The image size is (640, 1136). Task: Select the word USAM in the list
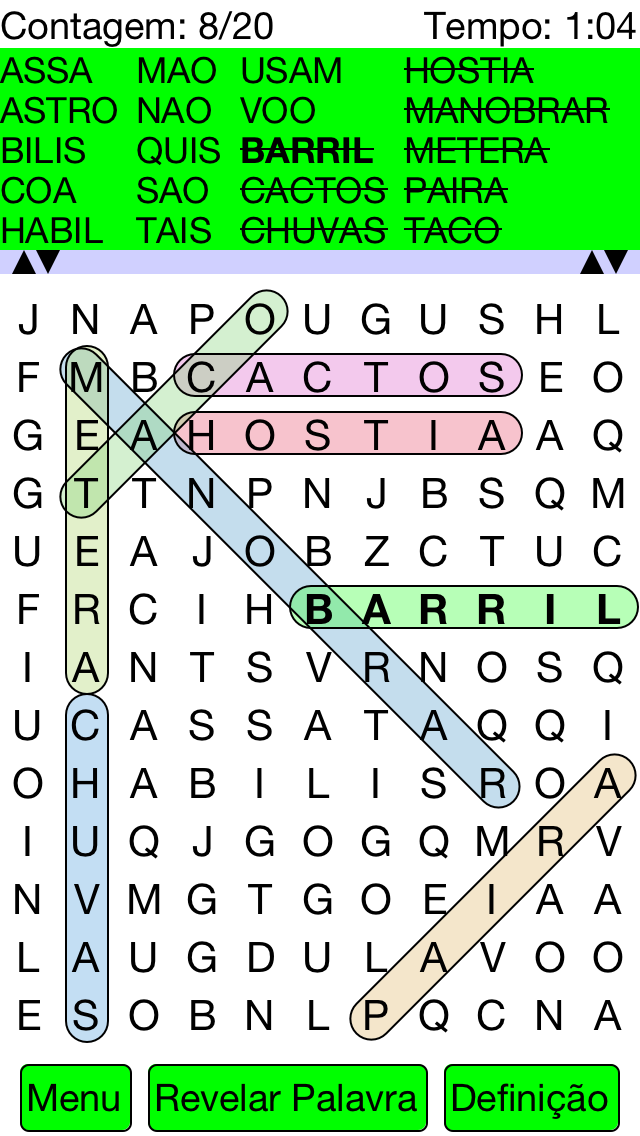click(291, 71)
